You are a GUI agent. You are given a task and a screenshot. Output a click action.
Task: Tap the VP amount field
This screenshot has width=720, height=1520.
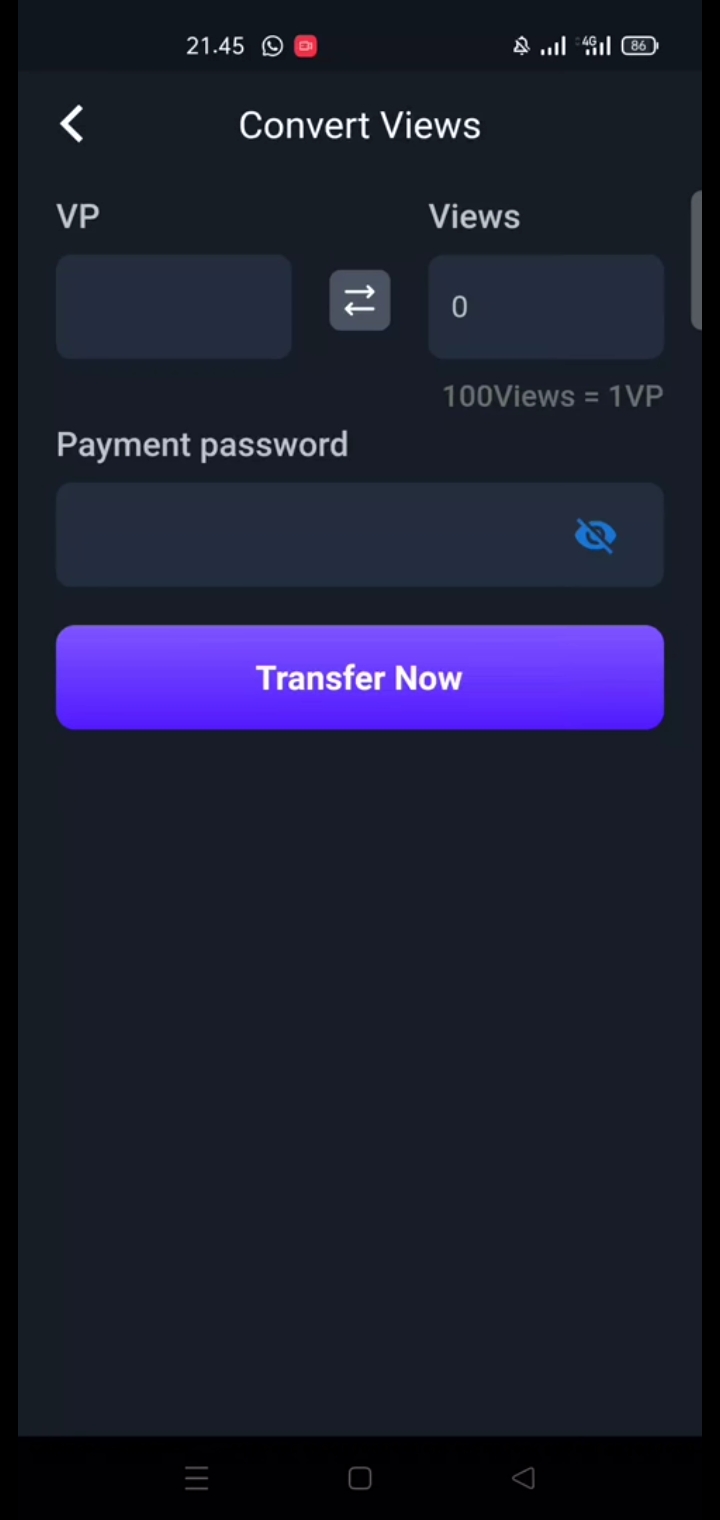tap(174, 307)
